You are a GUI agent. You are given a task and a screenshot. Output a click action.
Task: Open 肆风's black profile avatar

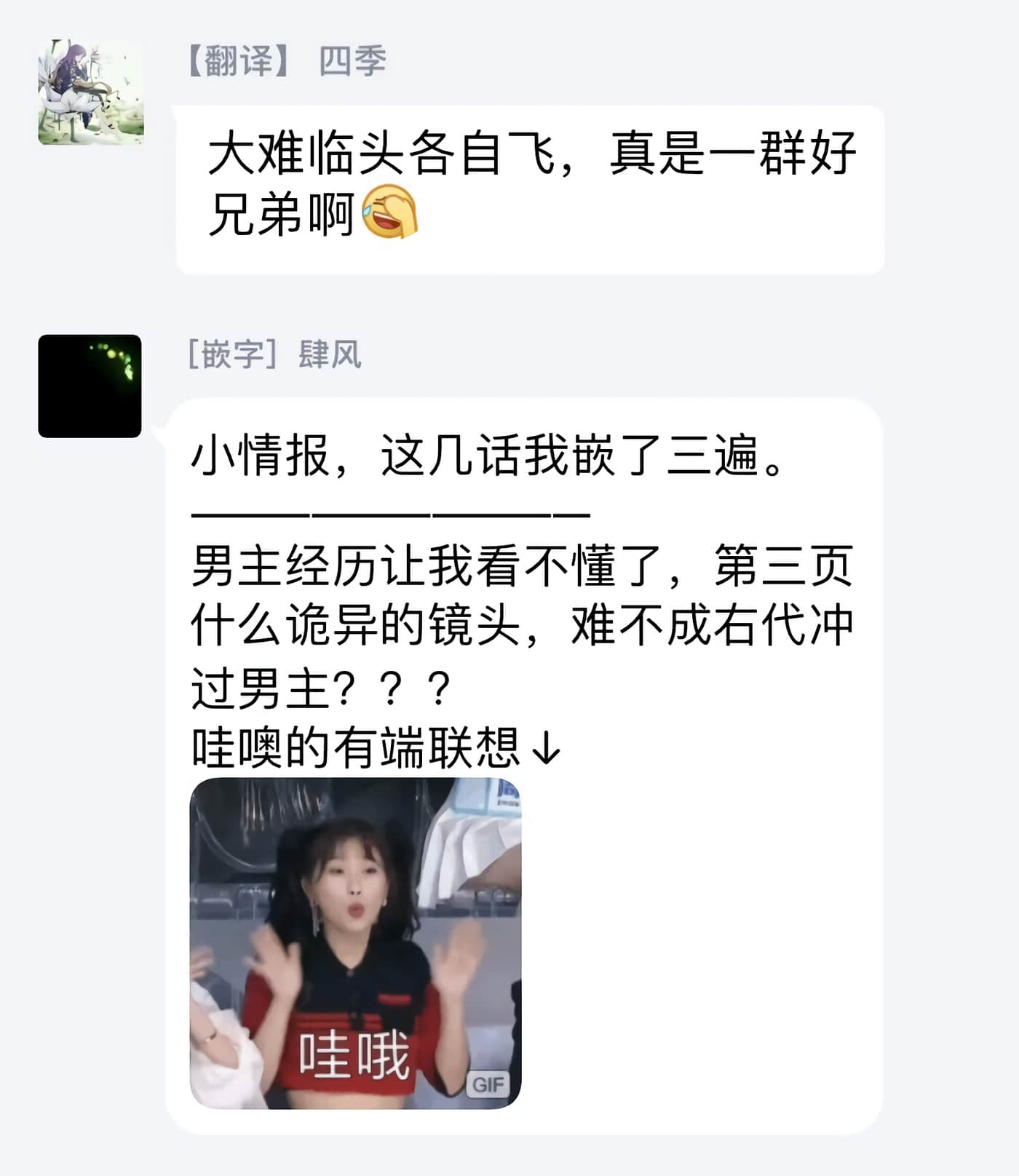coord(90,386)
